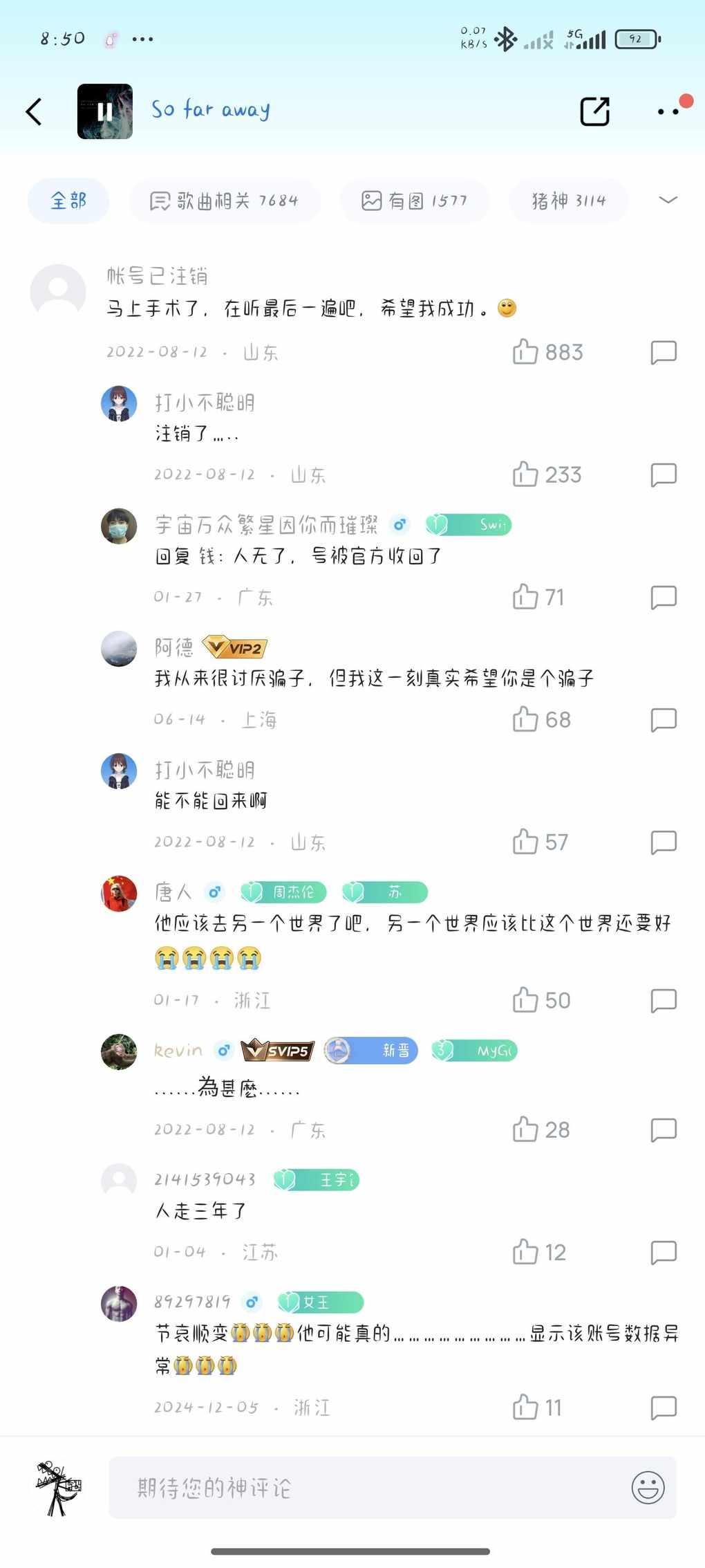This screenshot has width=705, height=1568.
Task: Open 宇宙万众繁星因你而璀璨's profile avatar
Action: tap(119, 526)
